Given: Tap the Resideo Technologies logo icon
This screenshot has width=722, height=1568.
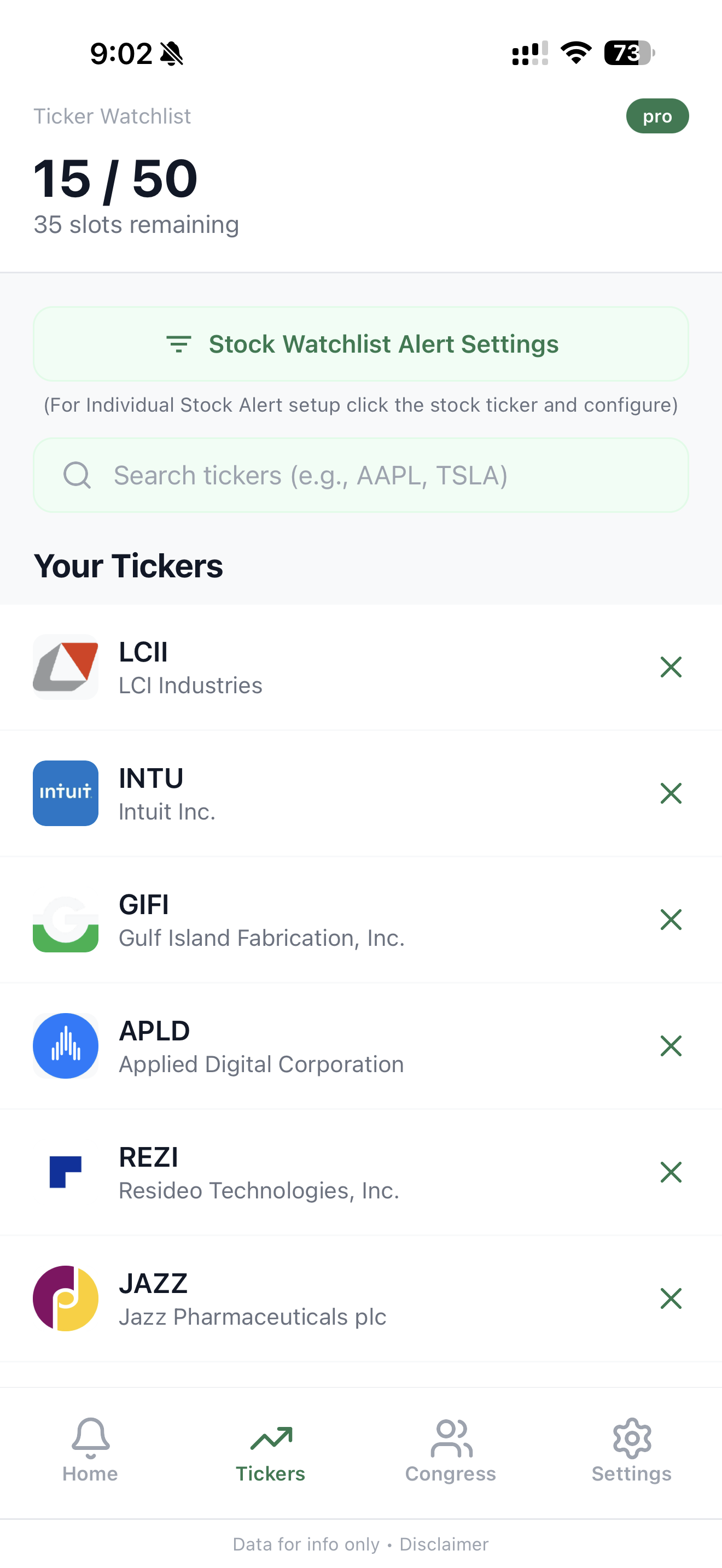Looking at the screenshot, I should click(65, 1172).
